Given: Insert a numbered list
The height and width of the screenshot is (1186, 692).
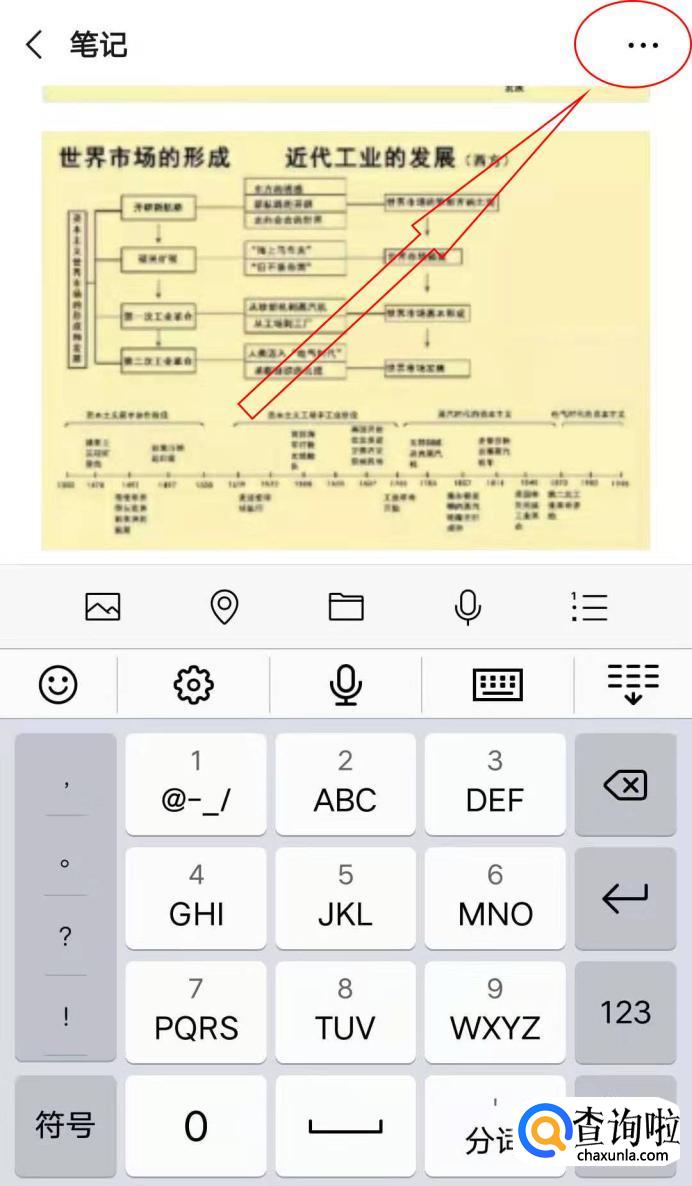Looking at the screenshot, I should pos(590,606).
